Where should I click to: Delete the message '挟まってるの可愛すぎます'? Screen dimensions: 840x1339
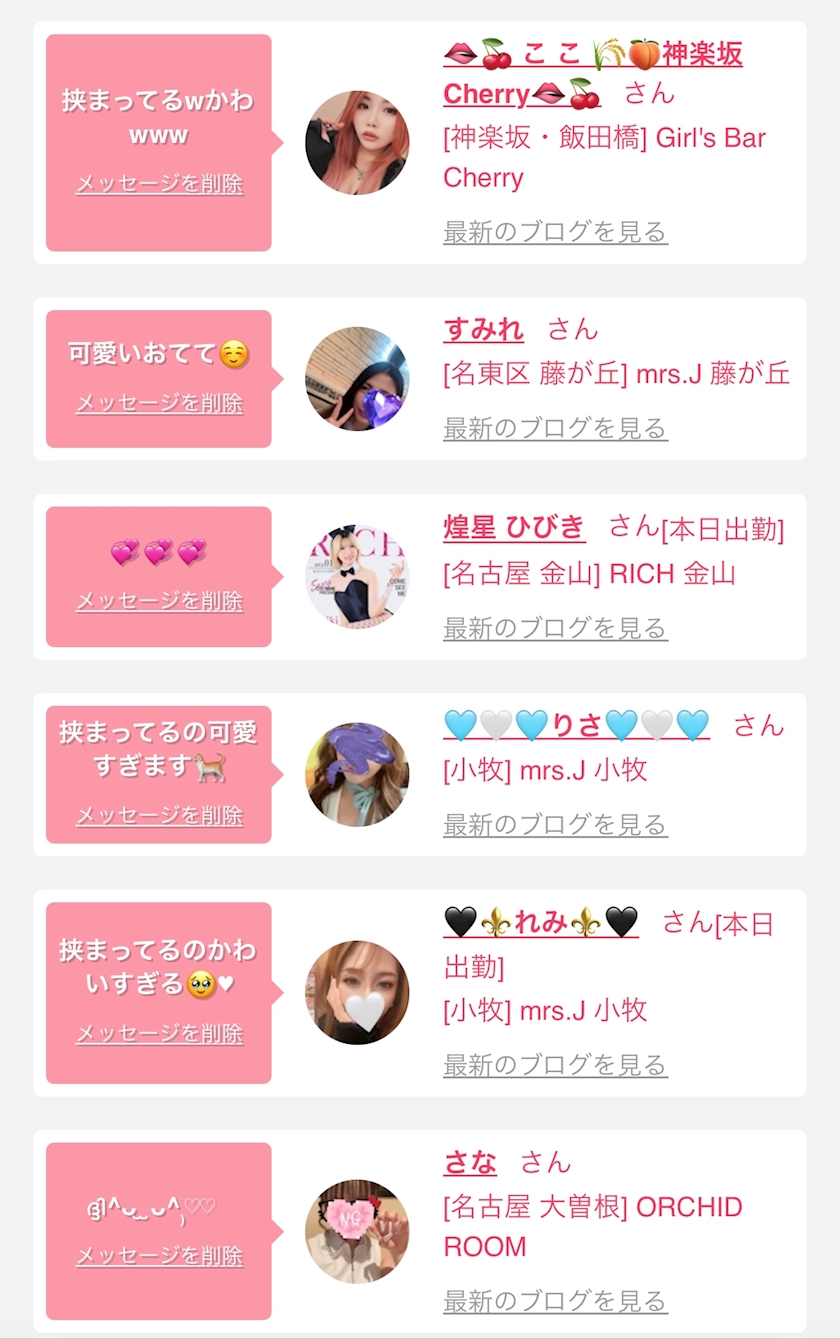pos(159,815)
